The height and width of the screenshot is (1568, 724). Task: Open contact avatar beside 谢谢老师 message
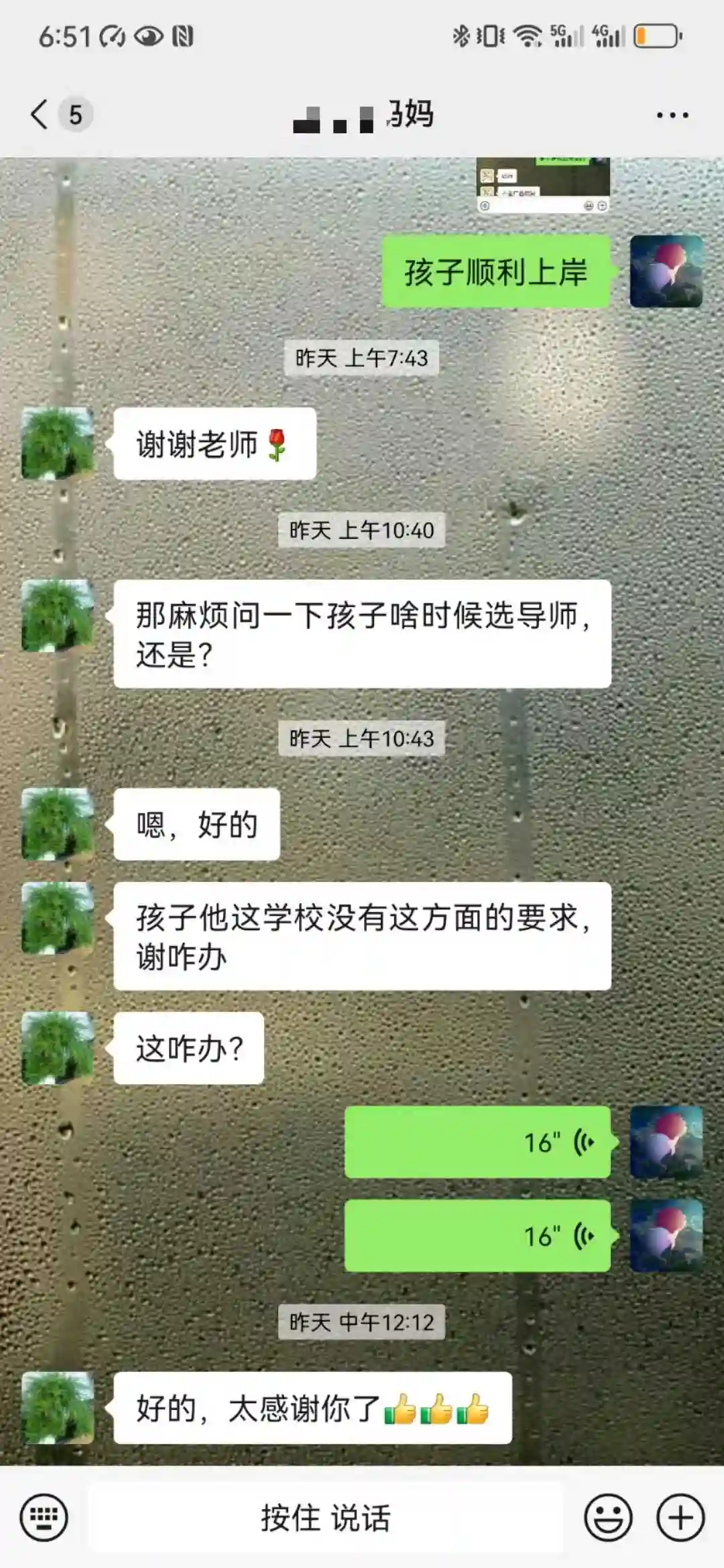tap(58, 443)
